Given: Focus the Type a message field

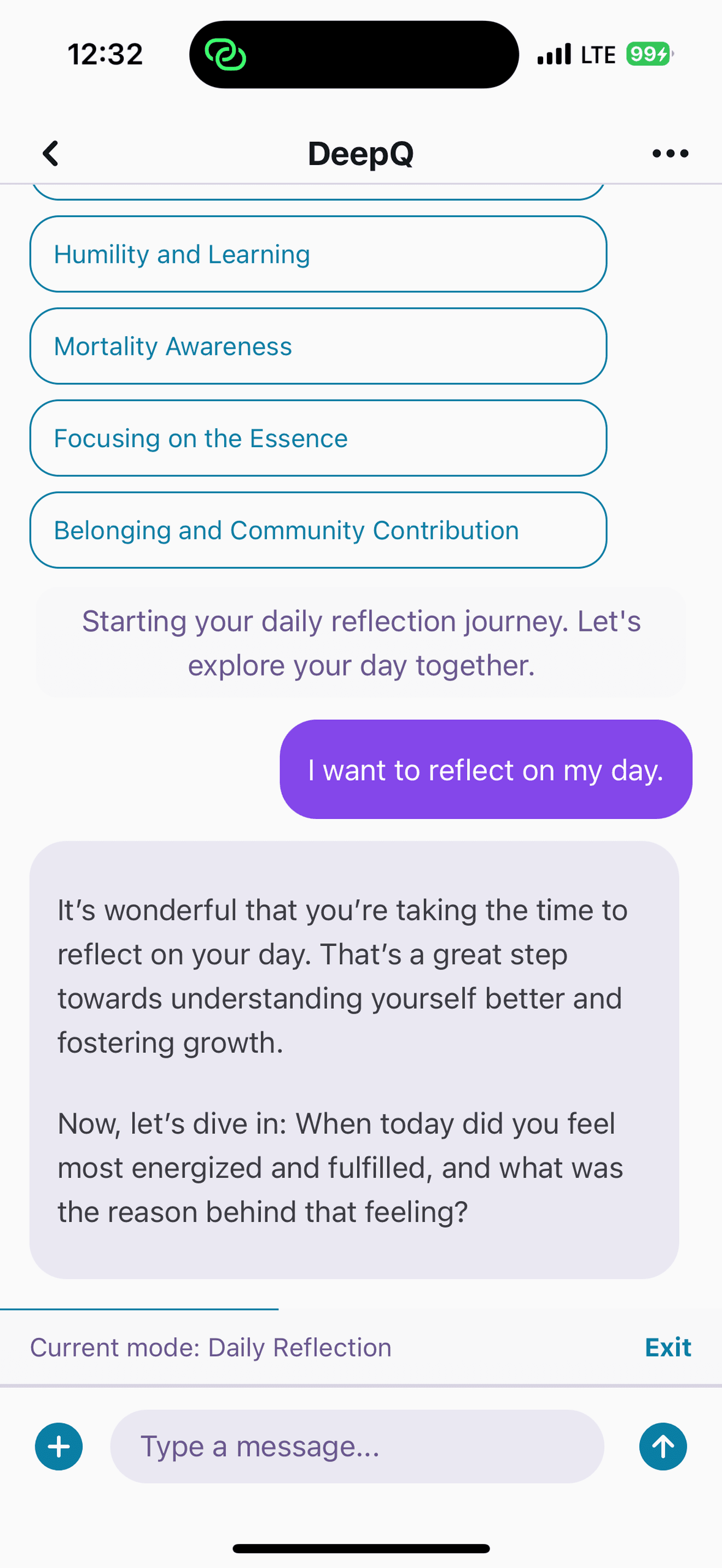Looking at the screenshot, I should click(357, 1446).
